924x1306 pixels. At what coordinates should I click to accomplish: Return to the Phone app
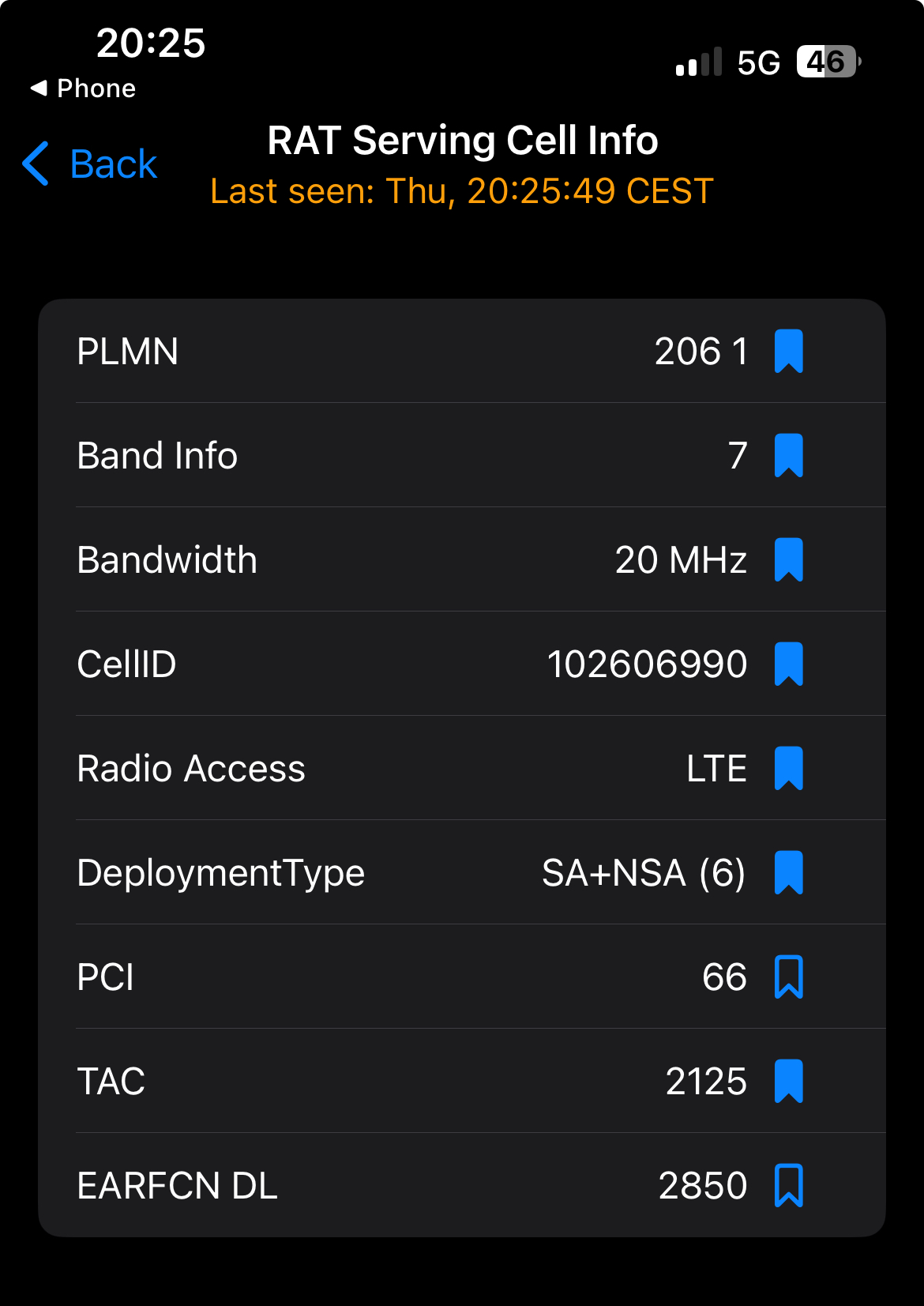[x=83, y=88]
